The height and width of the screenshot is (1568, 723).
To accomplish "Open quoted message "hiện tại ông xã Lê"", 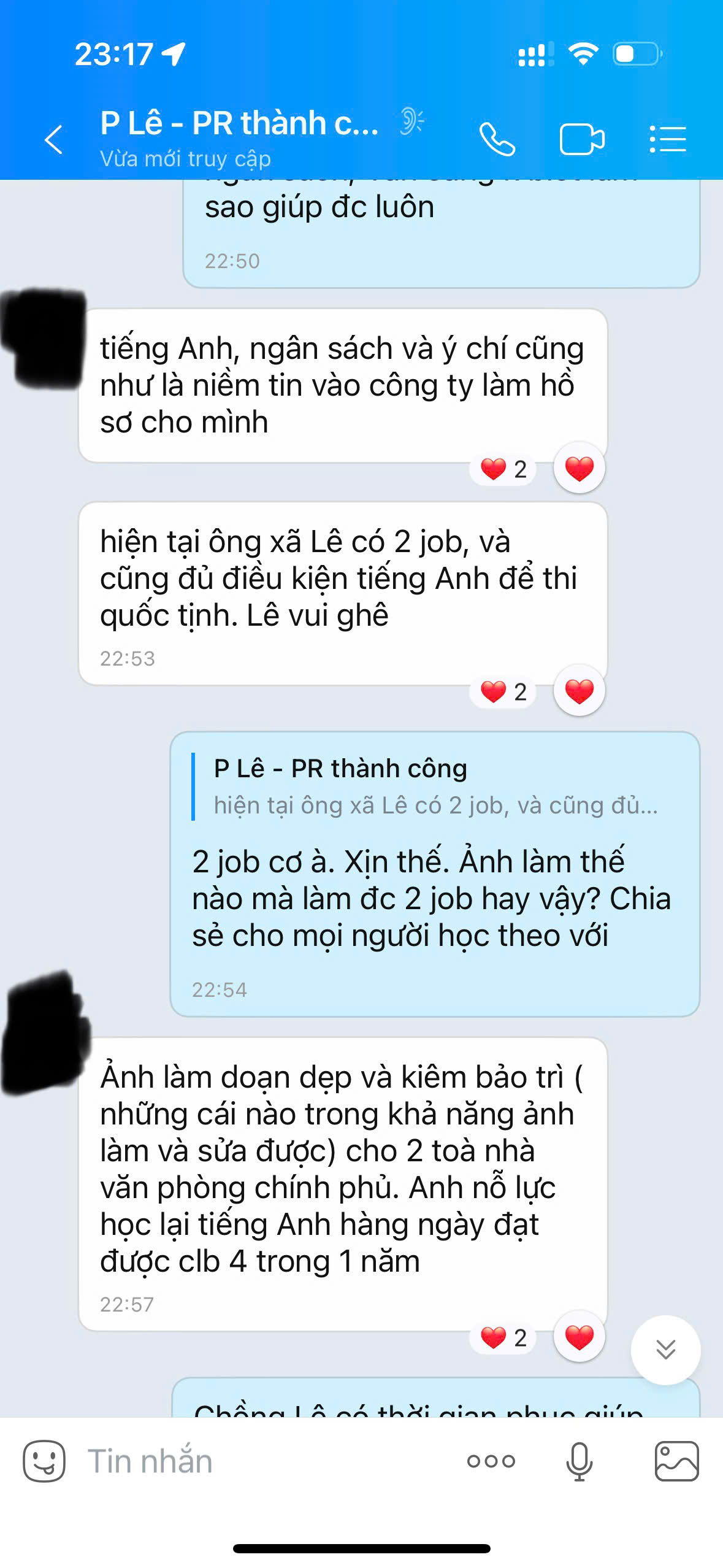I will coord(434,787).
